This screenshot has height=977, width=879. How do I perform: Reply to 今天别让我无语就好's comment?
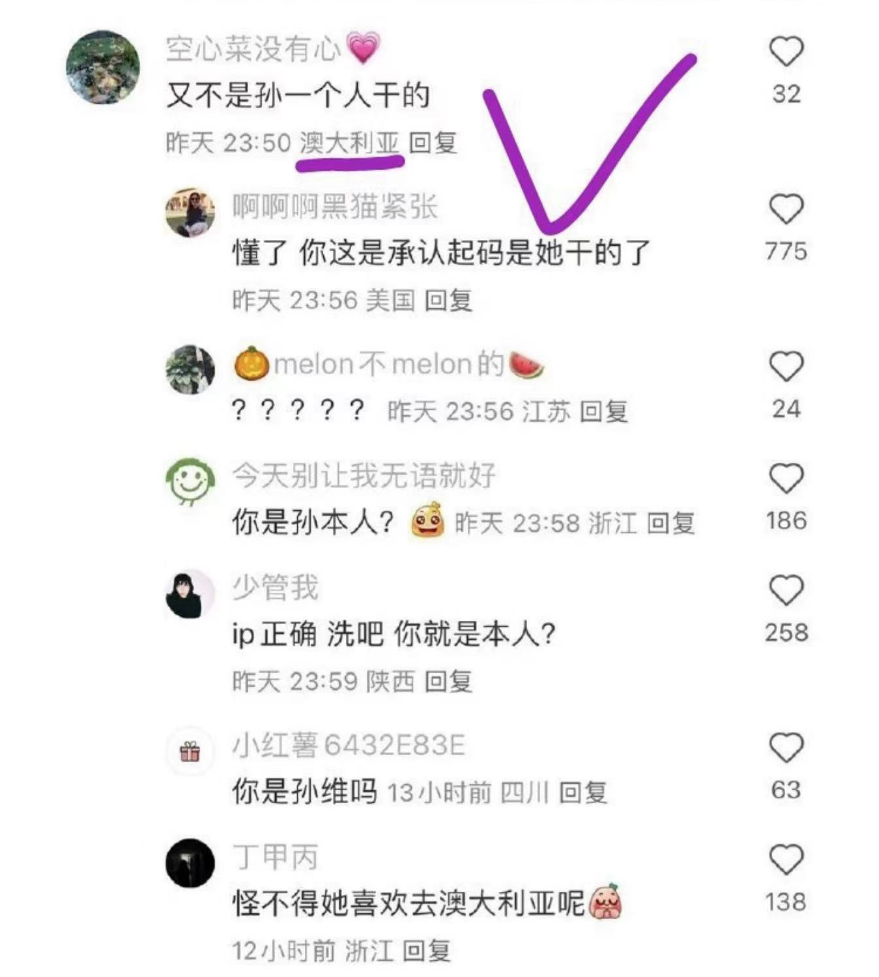click(670, 523)
